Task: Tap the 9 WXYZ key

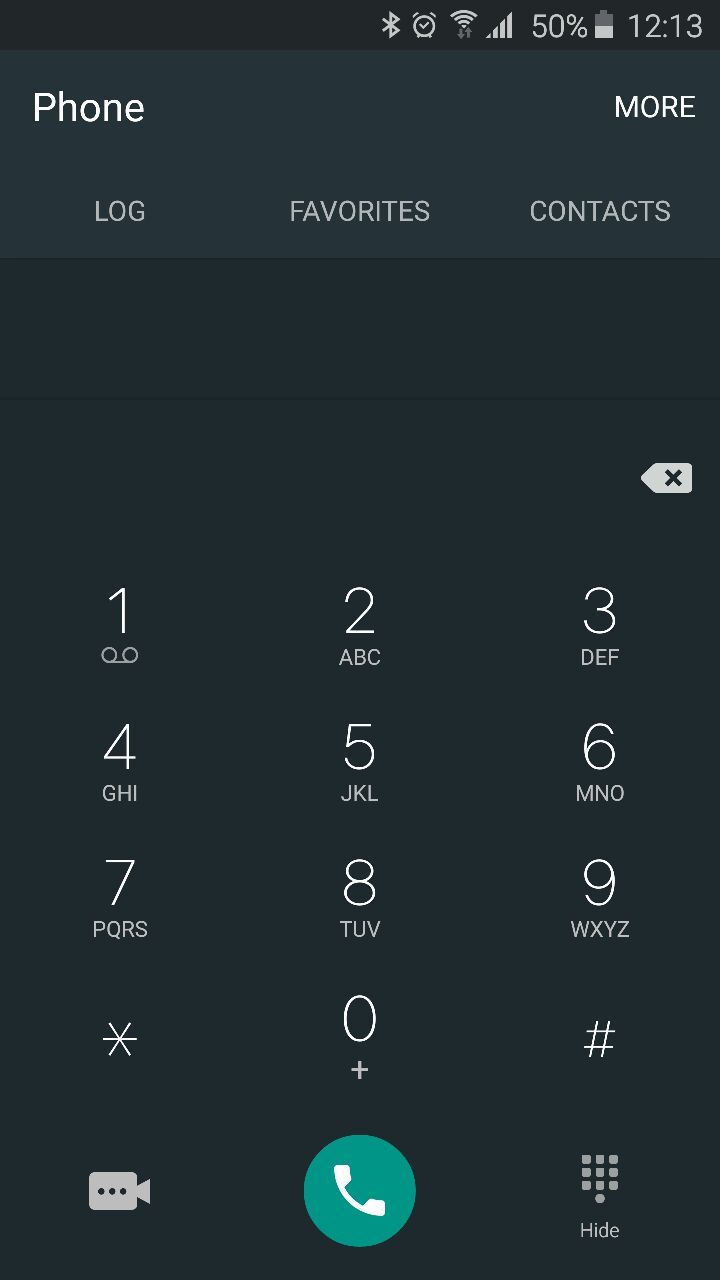Action: point(600,897)
